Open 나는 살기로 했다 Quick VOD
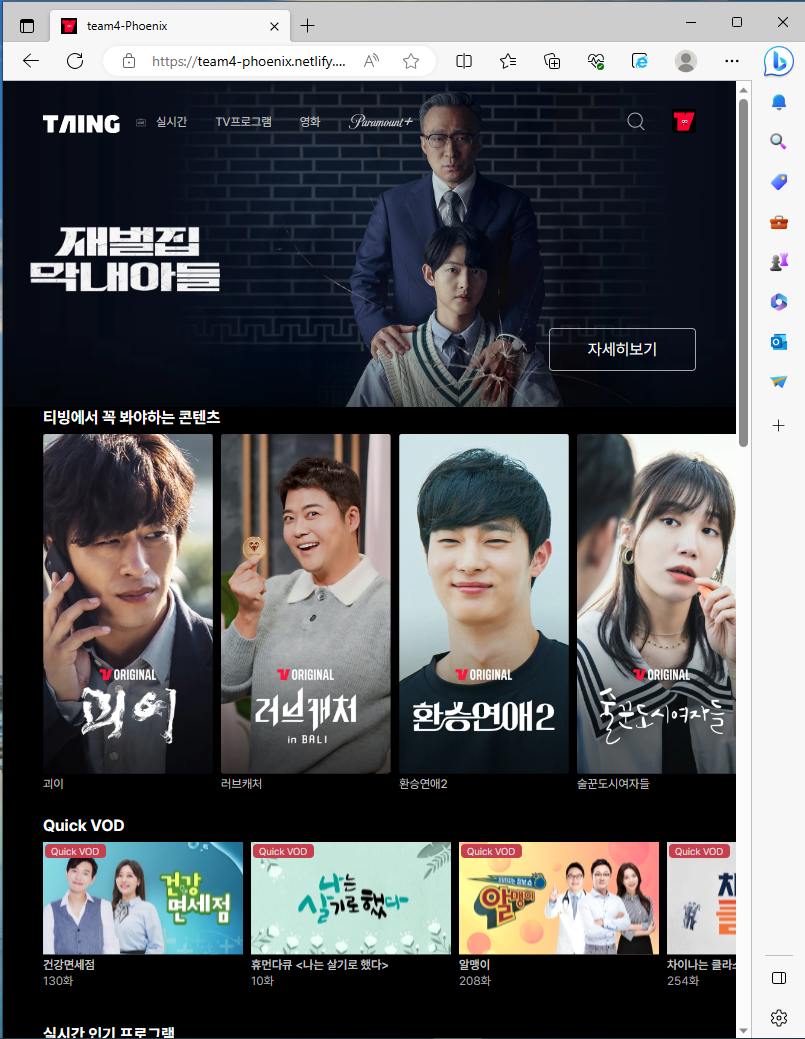805x1039 pixels. 351,898
